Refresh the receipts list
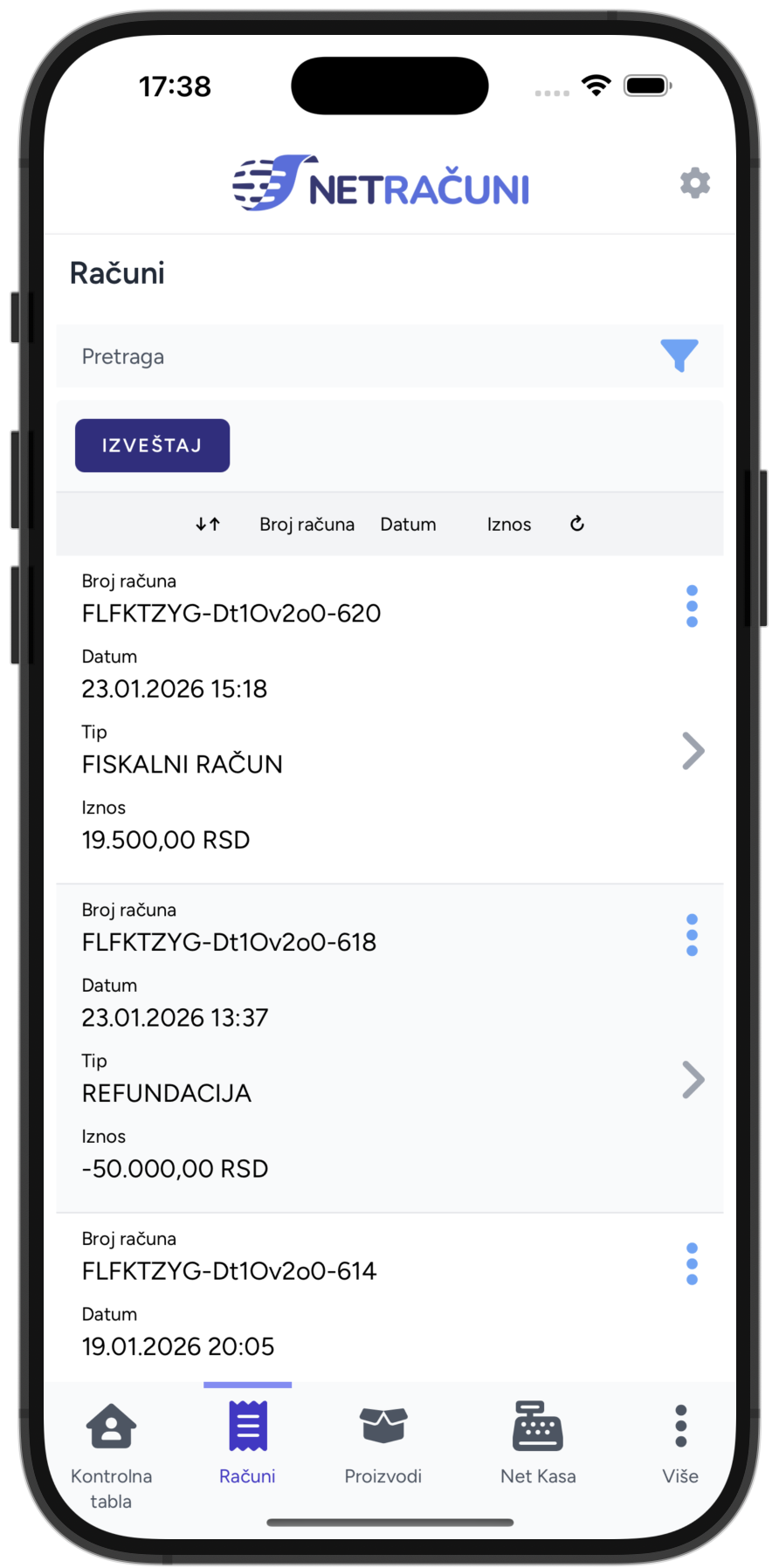779x1568 pixels. pyautogui.click(x=577, y=523)
